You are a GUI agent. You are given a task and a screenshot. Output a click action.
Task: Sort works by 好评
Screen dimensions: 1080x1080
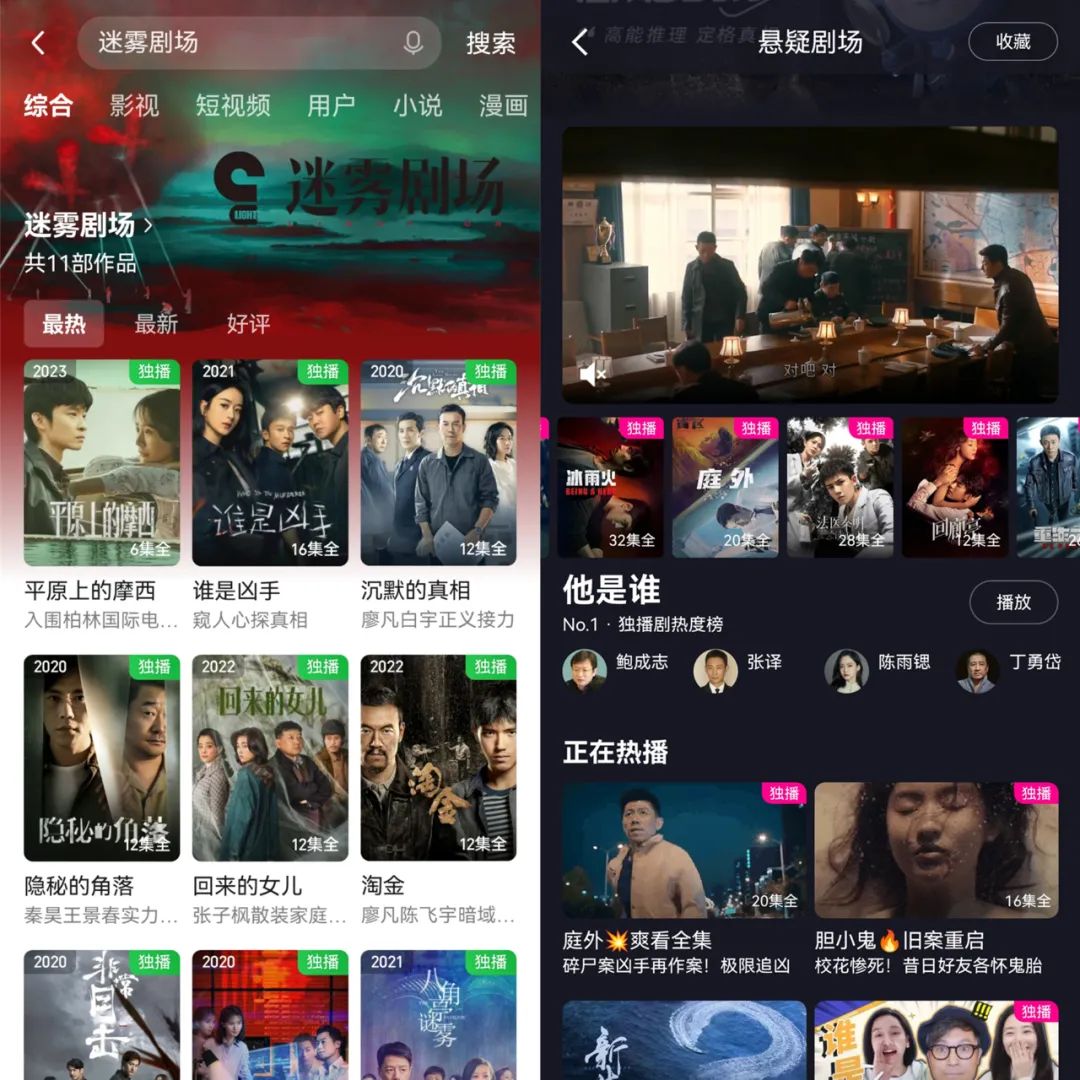click(248, 324)
